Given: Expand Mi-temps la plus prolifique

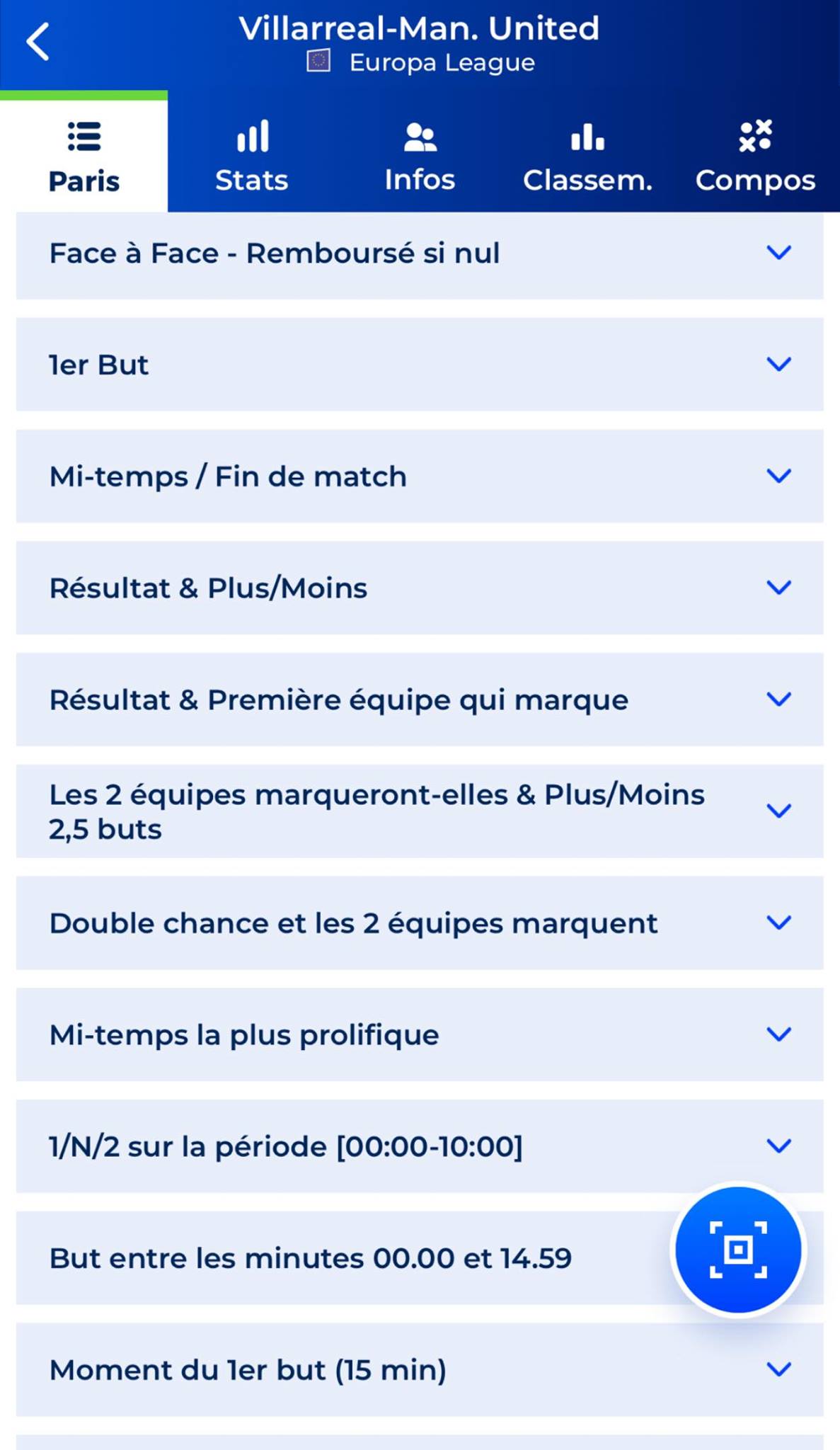Looking at the screenshot, I should 420,1035.
